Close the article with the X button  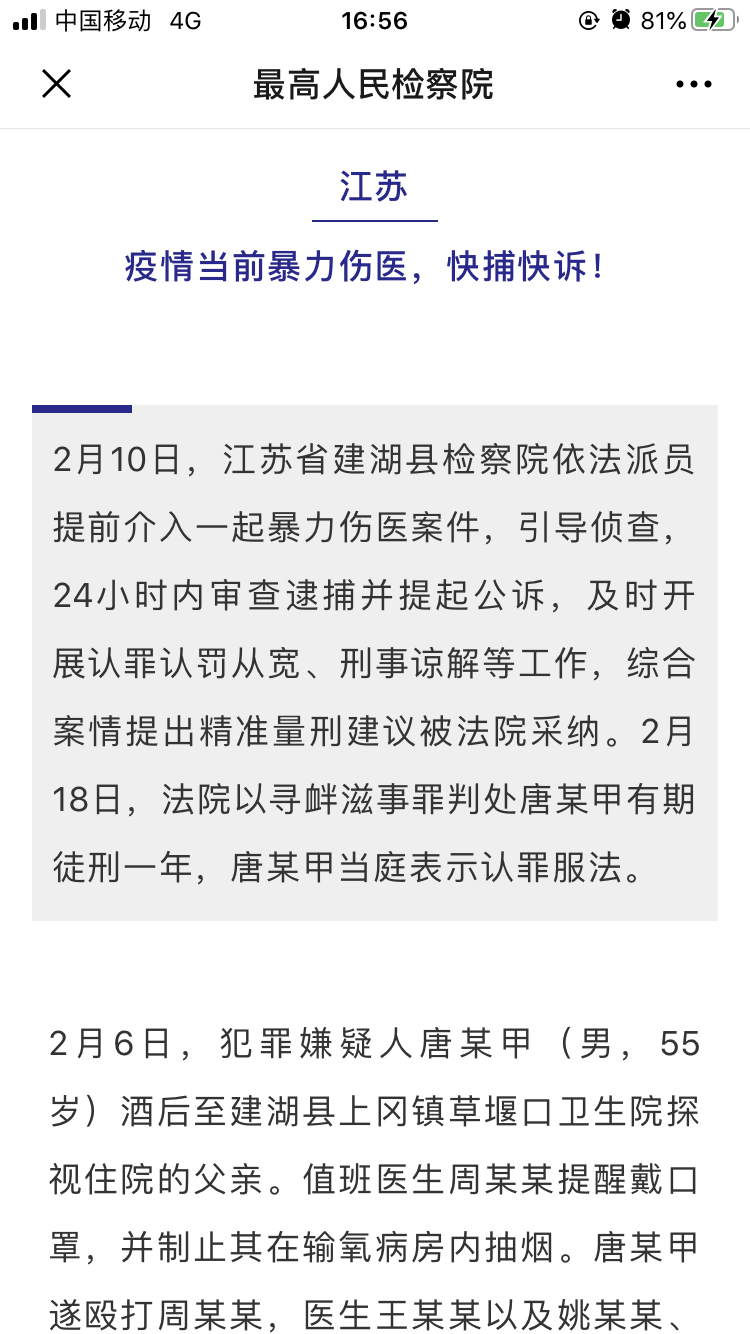point(56,84)
